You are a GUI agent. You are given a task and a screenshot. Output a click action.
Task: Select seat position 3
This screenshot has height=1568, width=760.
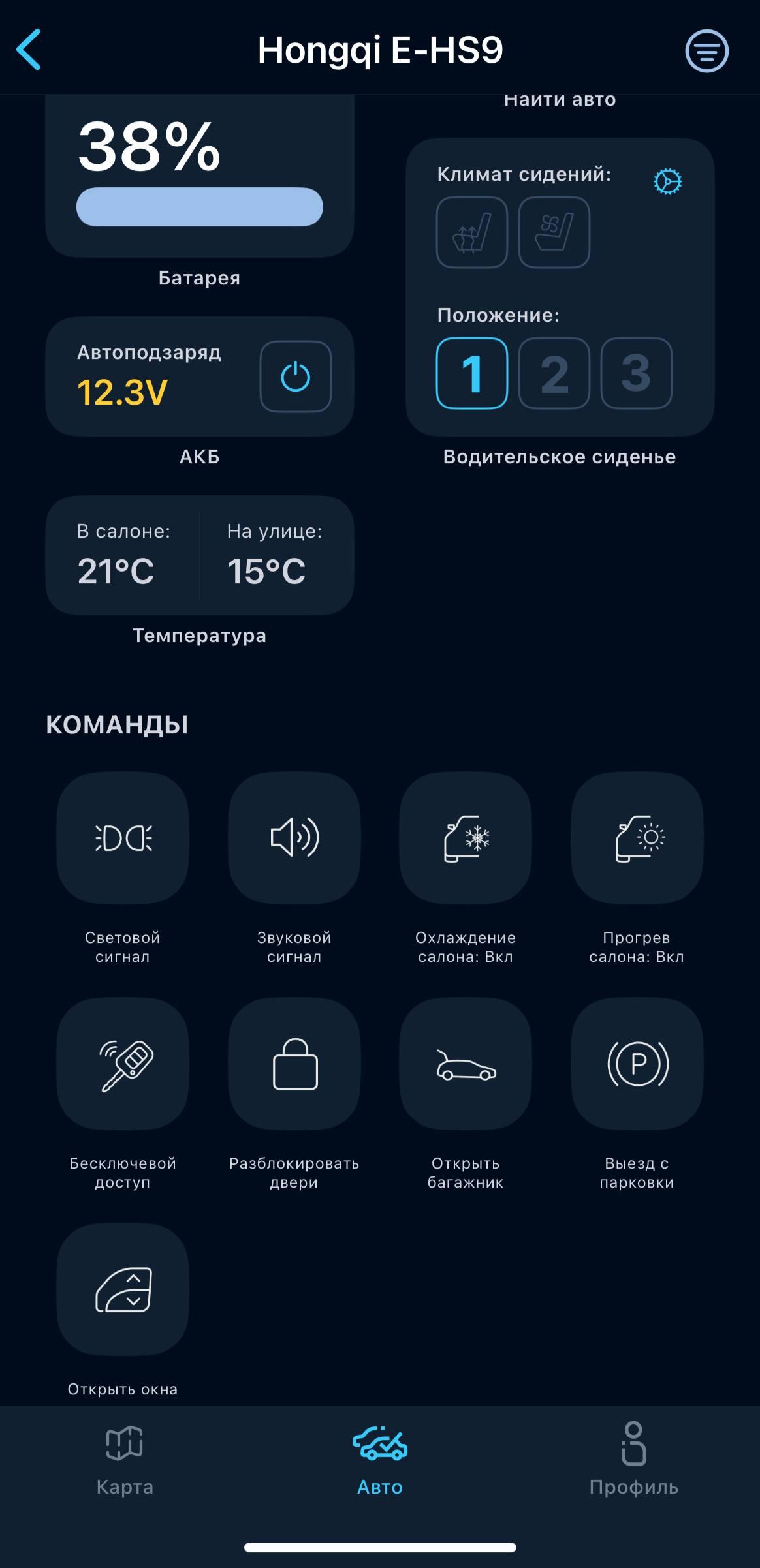636,373
